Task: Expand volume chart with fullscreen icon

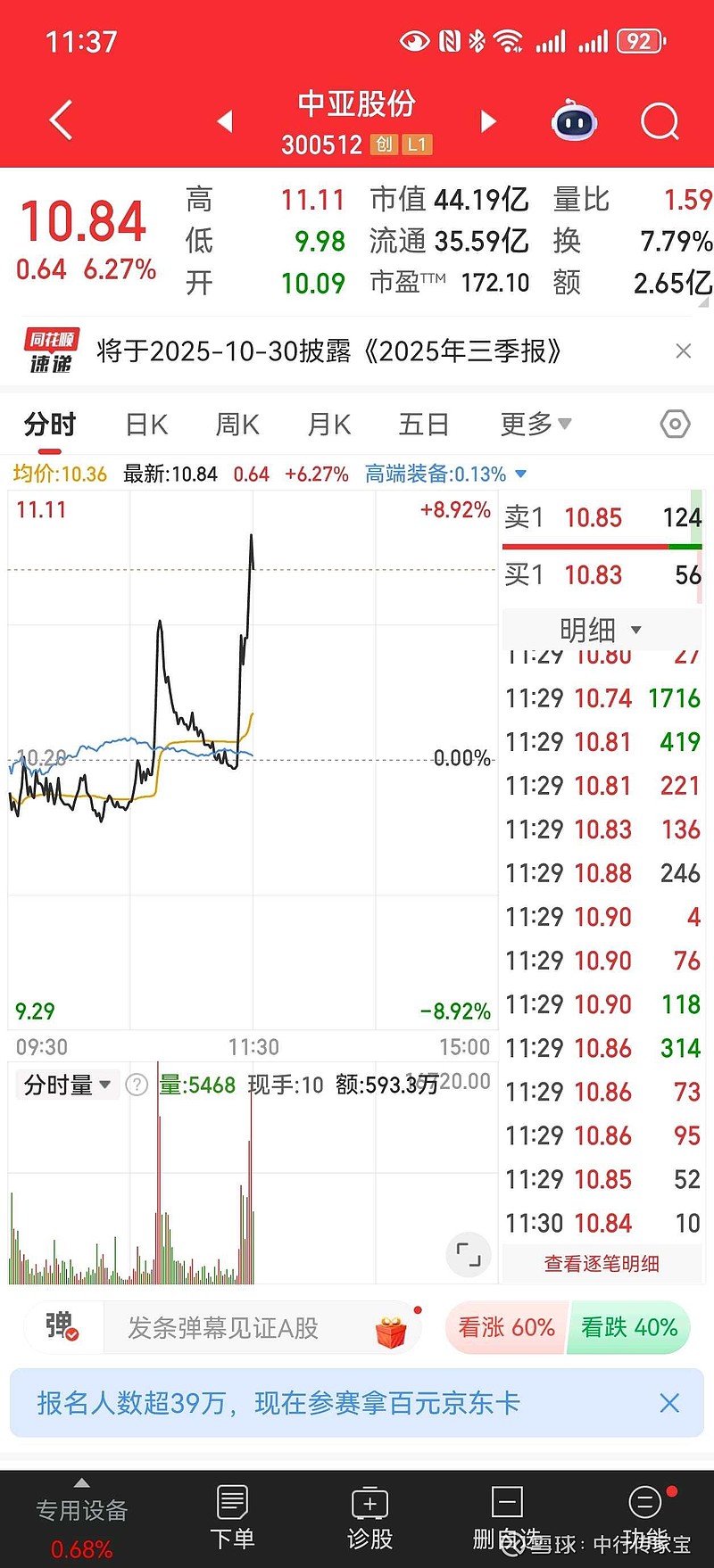Action: (468, 1254)
